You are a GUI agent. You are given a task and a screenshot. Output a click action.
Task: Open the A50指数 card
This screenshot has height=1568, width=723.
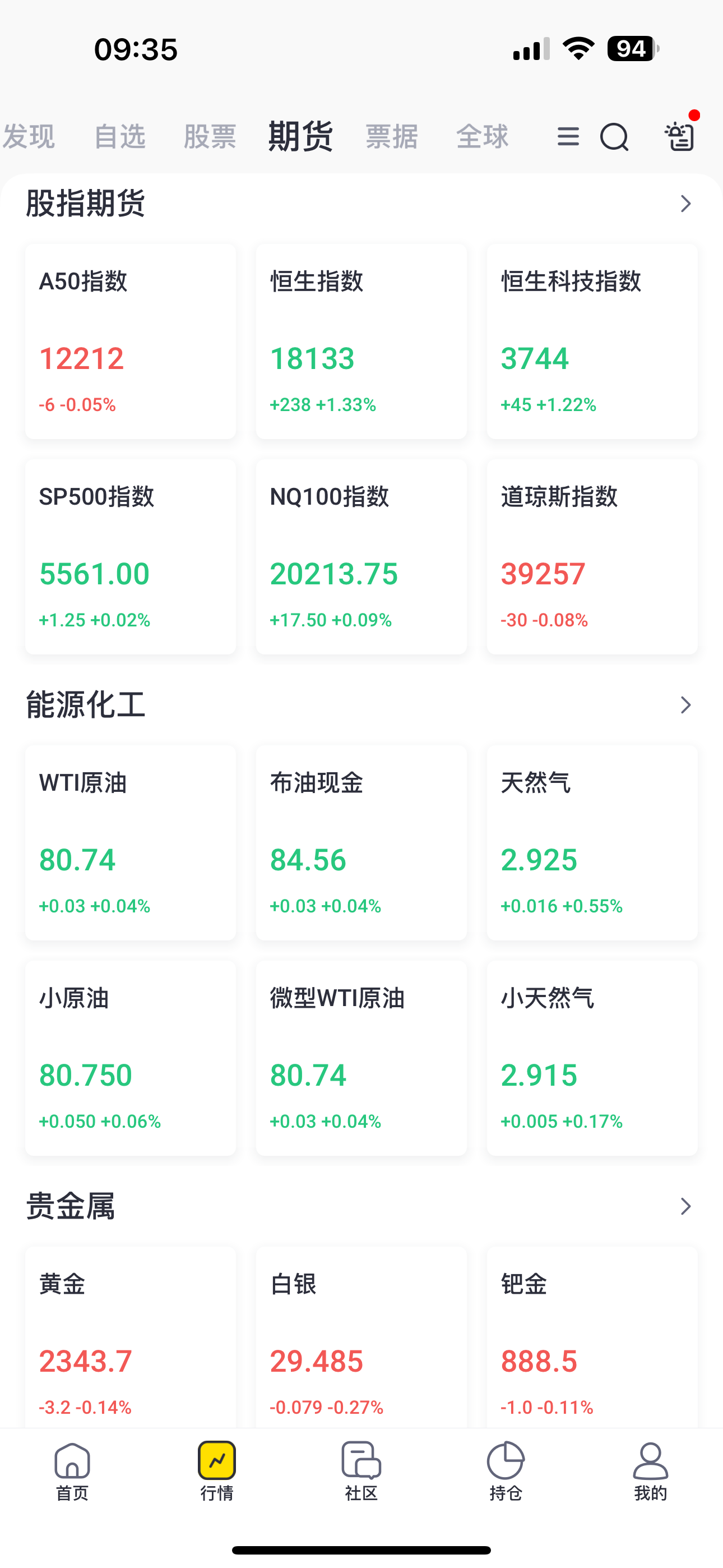[x=130, y=342]
